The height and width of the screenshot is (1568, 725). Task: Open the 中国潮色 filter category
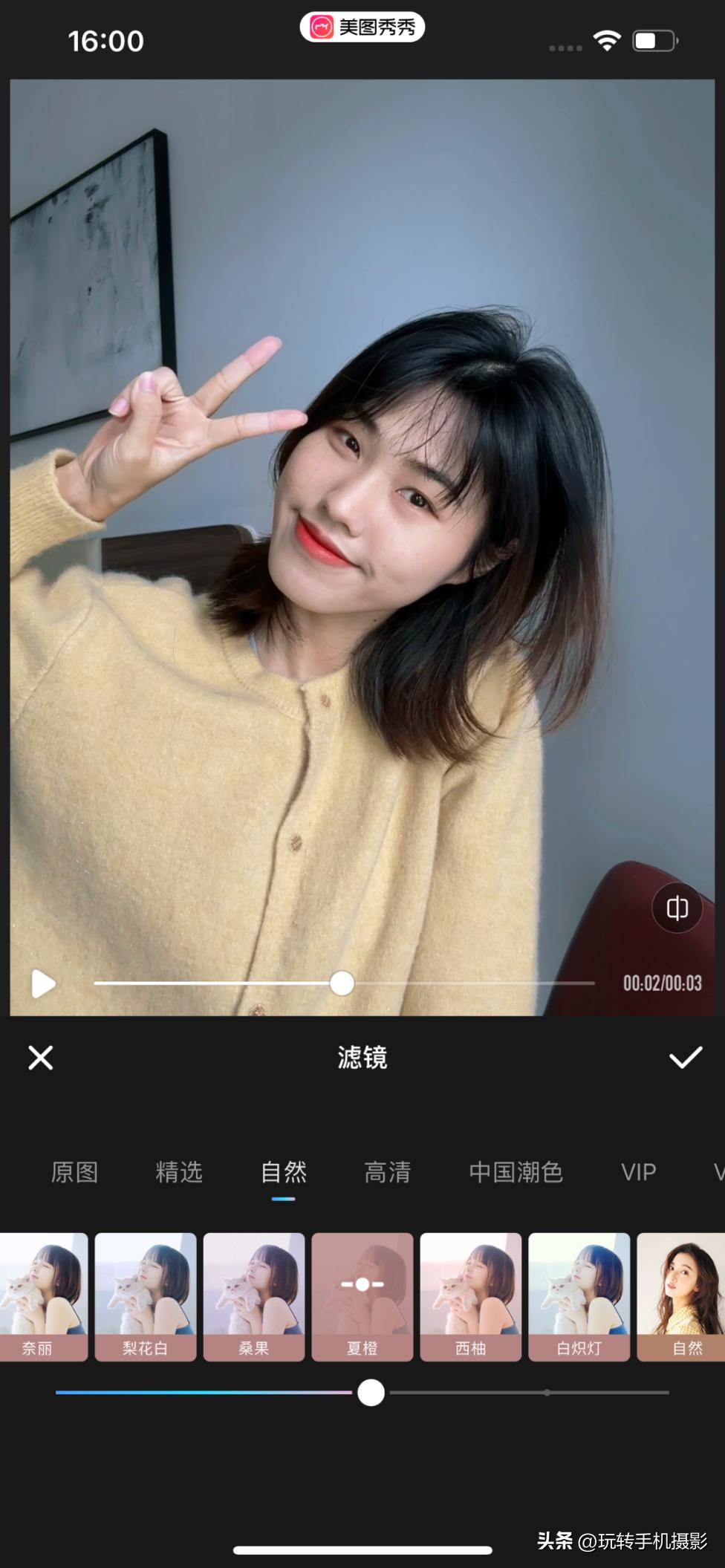tap(515, 1172)
